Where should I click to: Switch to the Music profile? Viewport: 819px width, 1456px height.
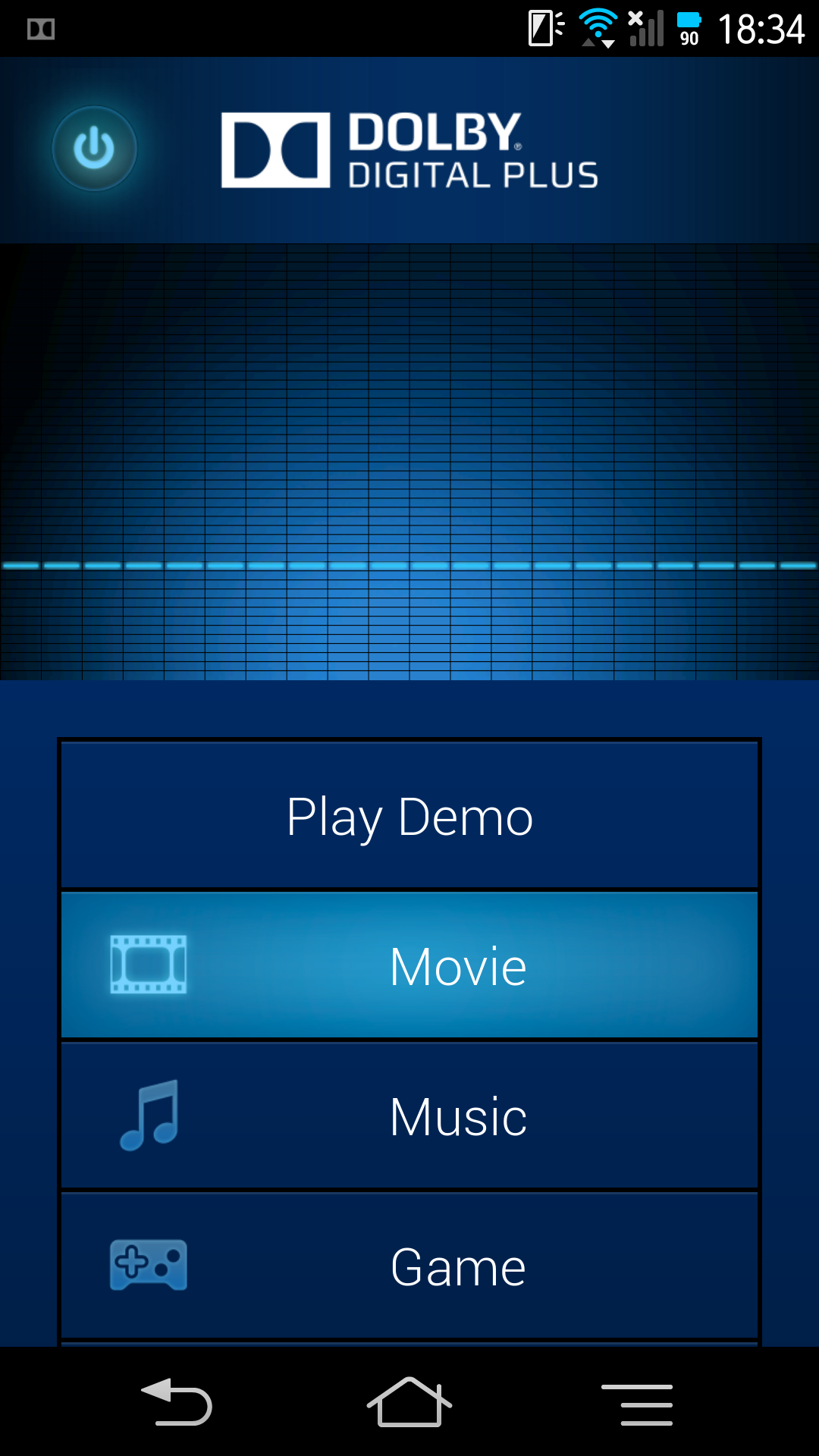coord(409,1116)
